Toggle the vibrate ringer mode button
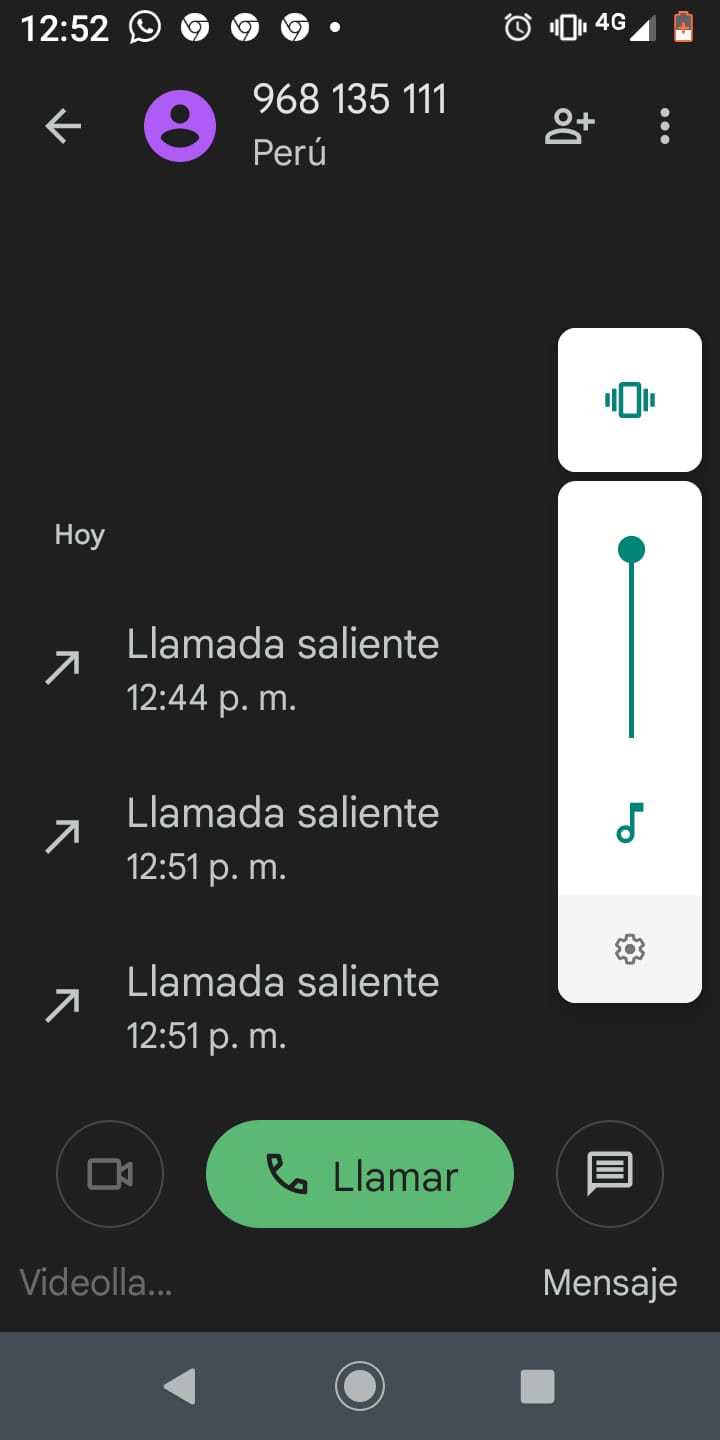 pos(630,400)
